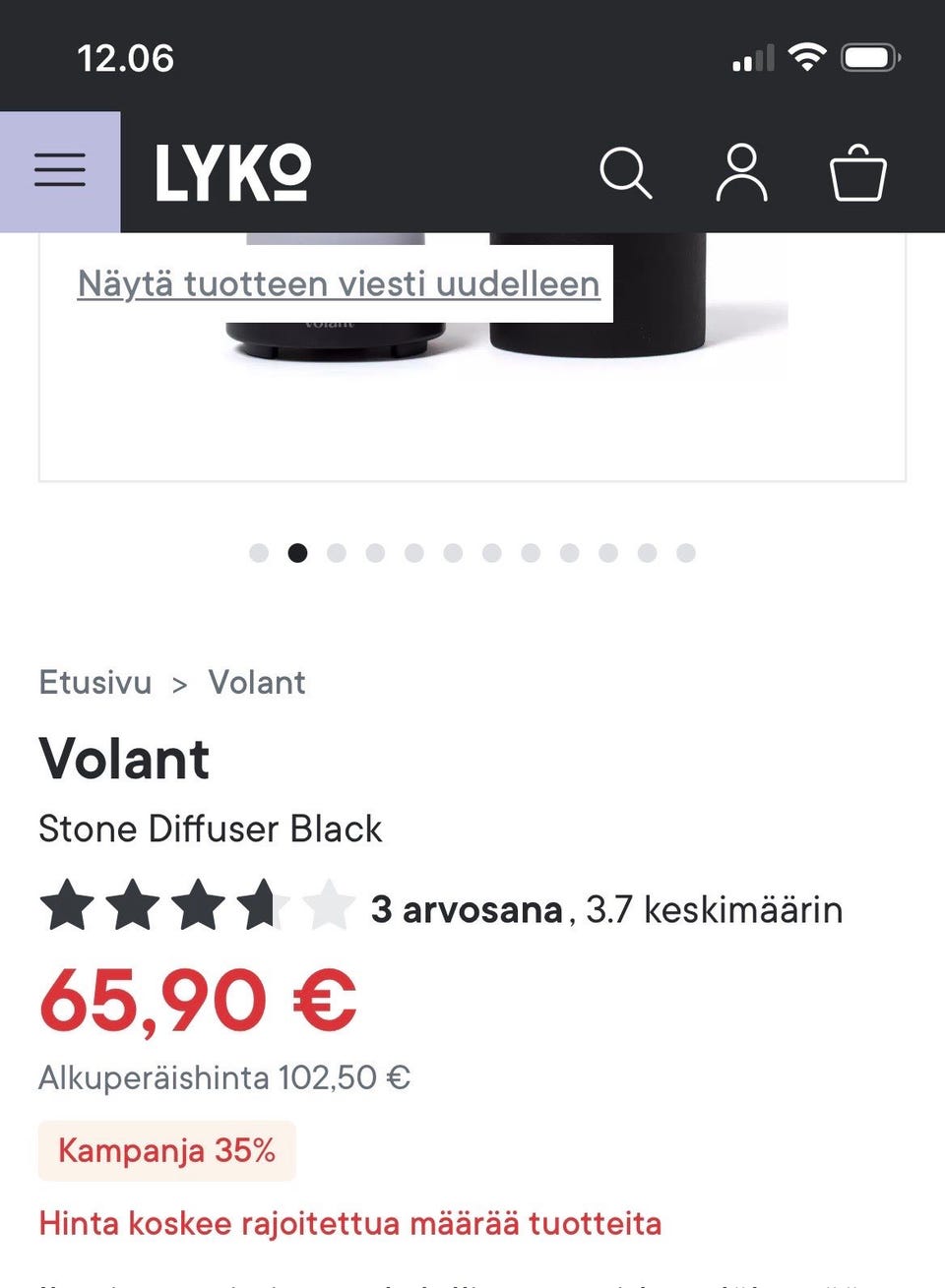
Task: Click 'Näytä tuotteen viesti uudelleen' link
Action: [x=339, y=283]
